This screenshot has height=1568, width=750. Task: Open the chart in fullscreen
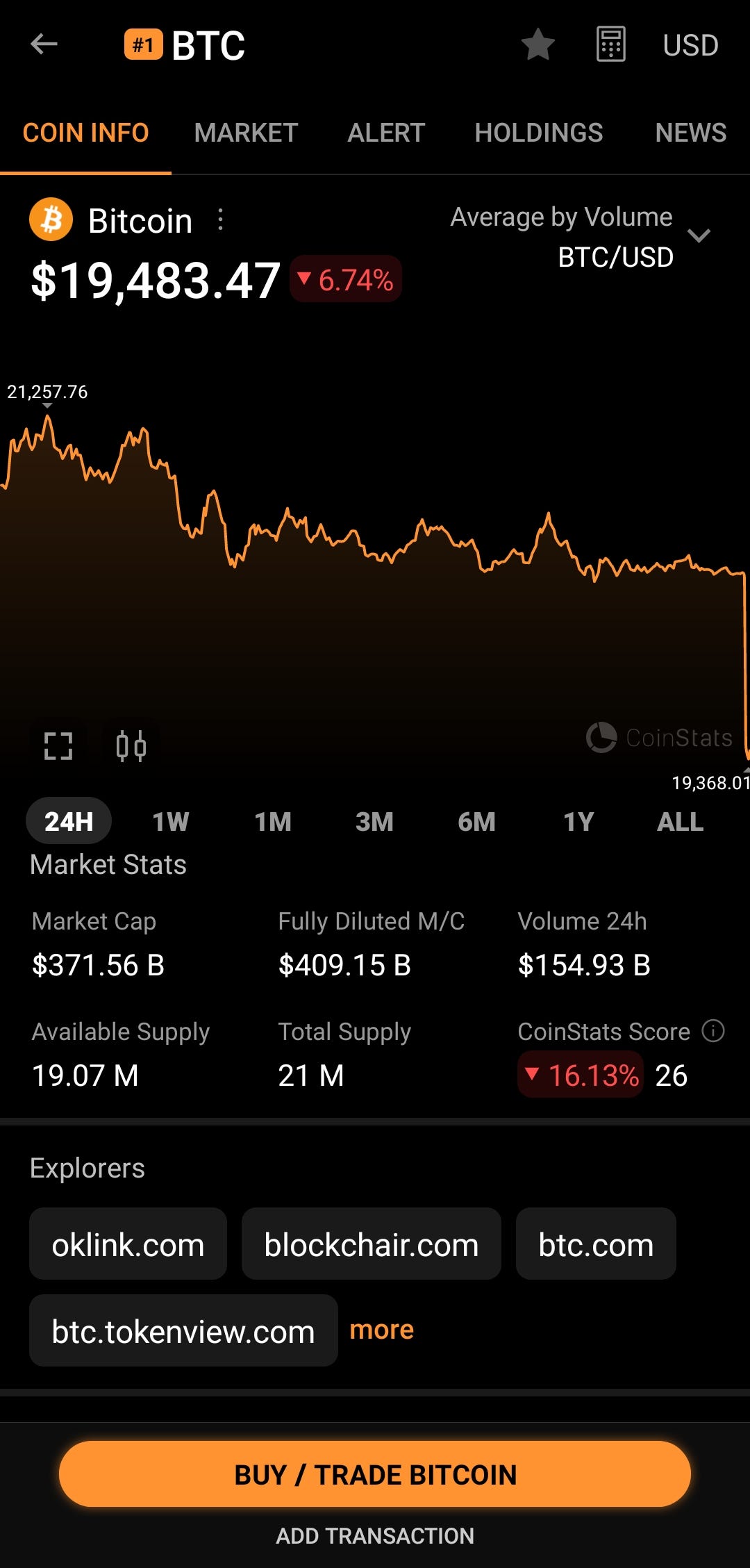tap(58, 746)
